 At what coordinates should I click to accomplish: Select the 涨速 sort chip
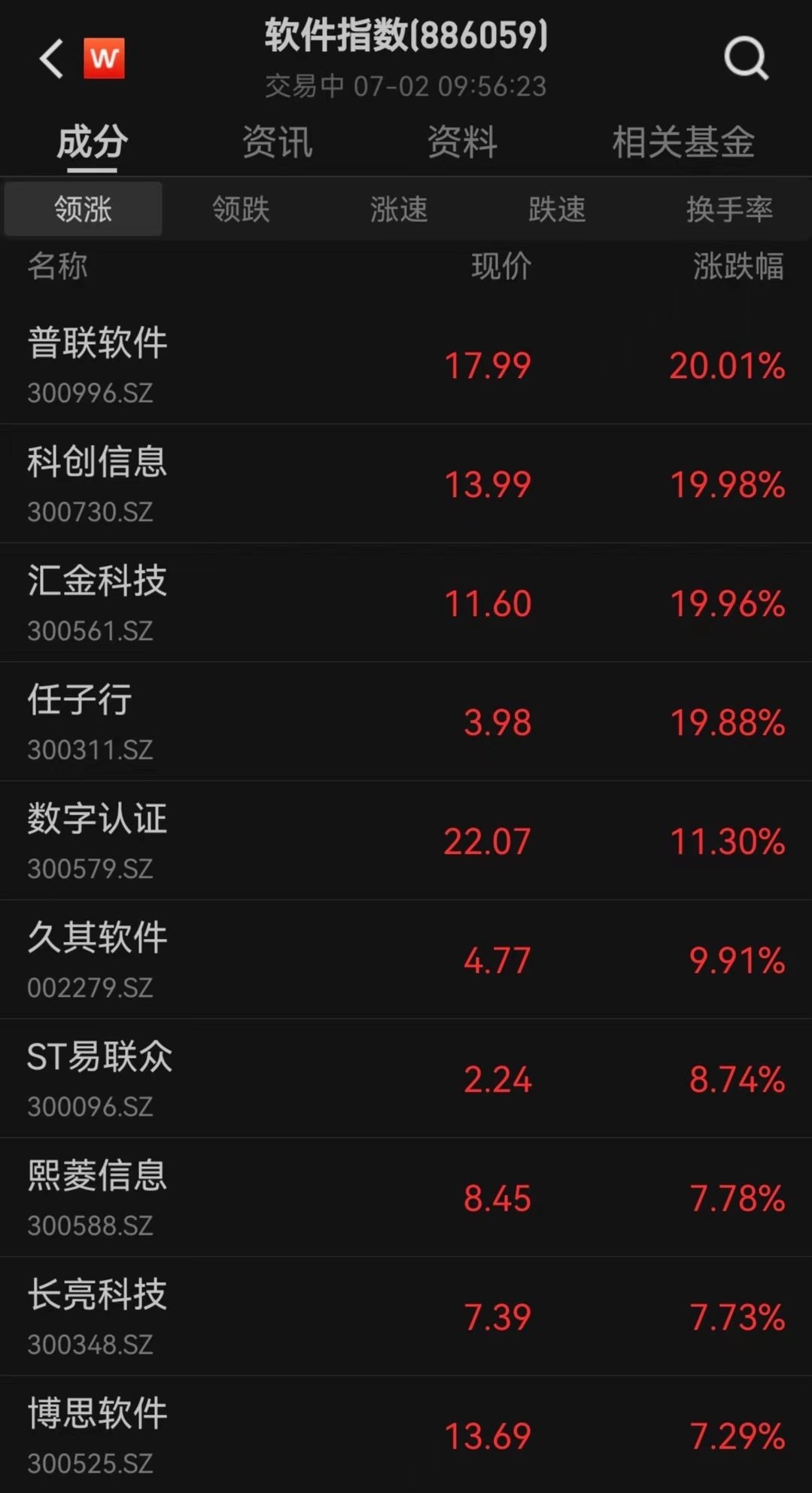[x=399, y=209]
